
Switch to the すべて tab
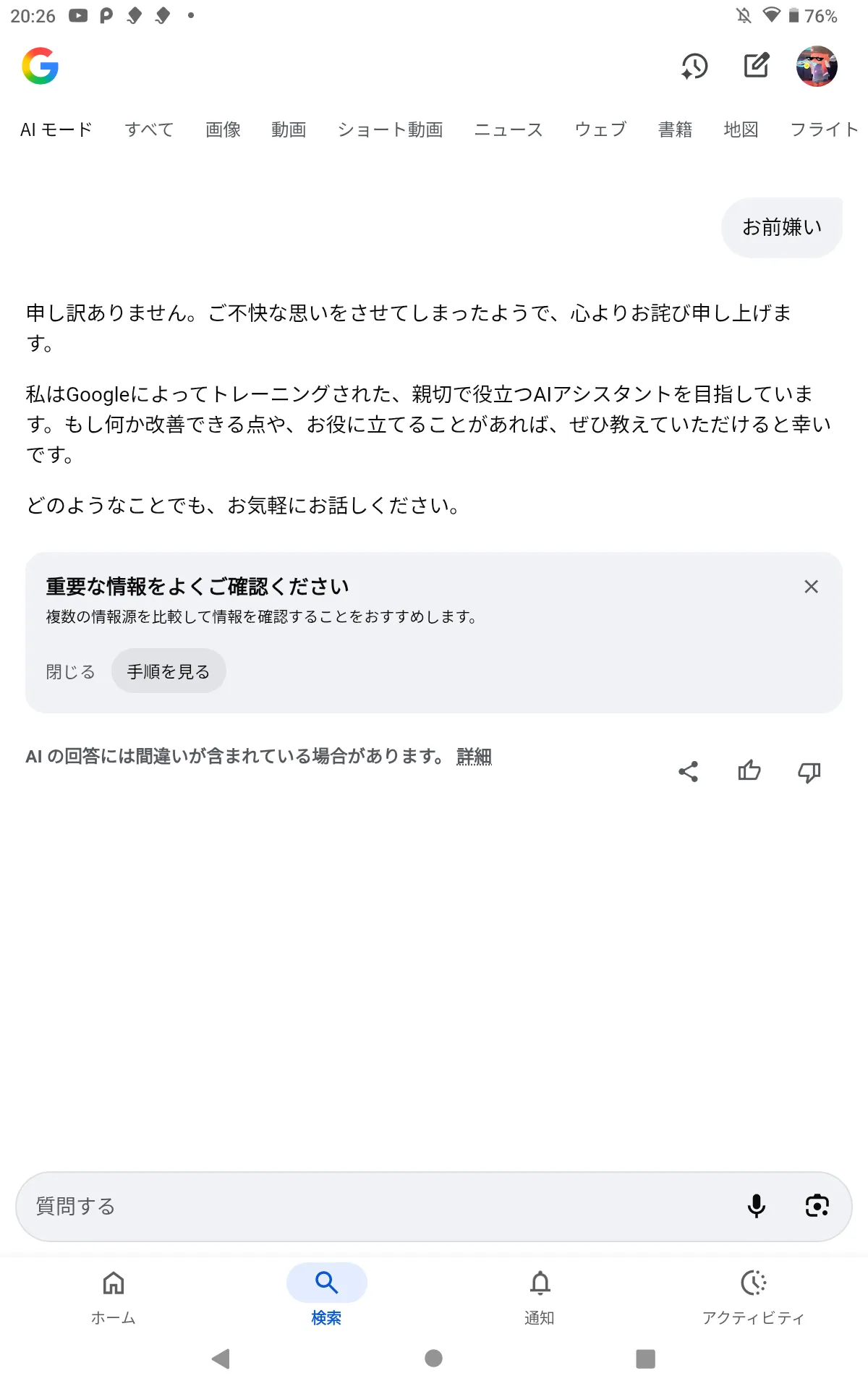[x=149, y=129]
